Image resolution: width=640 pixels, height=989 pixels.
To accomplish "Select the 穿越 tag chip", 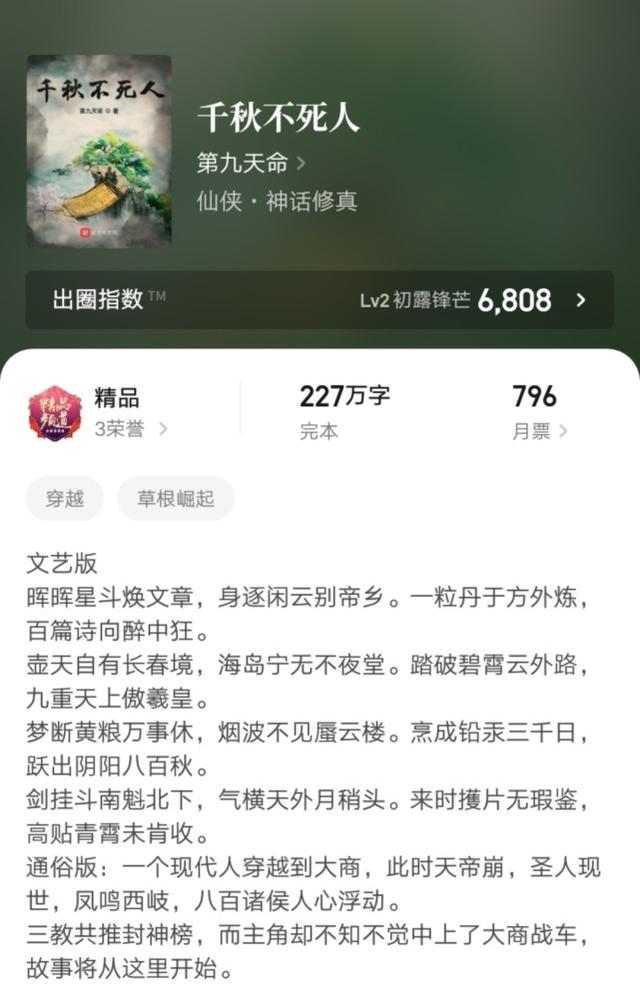I will (x=65, y=498).
